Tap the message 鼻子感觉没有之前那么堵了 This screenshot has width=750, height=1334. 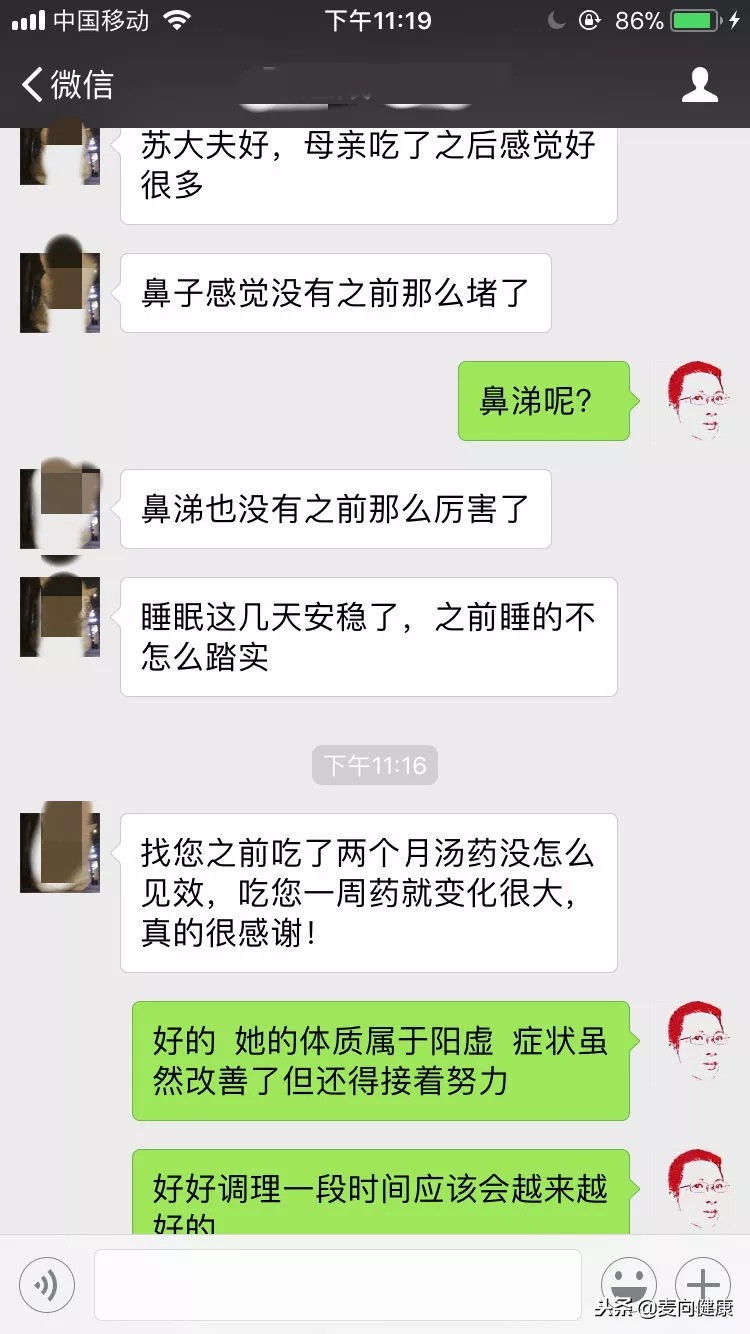coord(335,292)
